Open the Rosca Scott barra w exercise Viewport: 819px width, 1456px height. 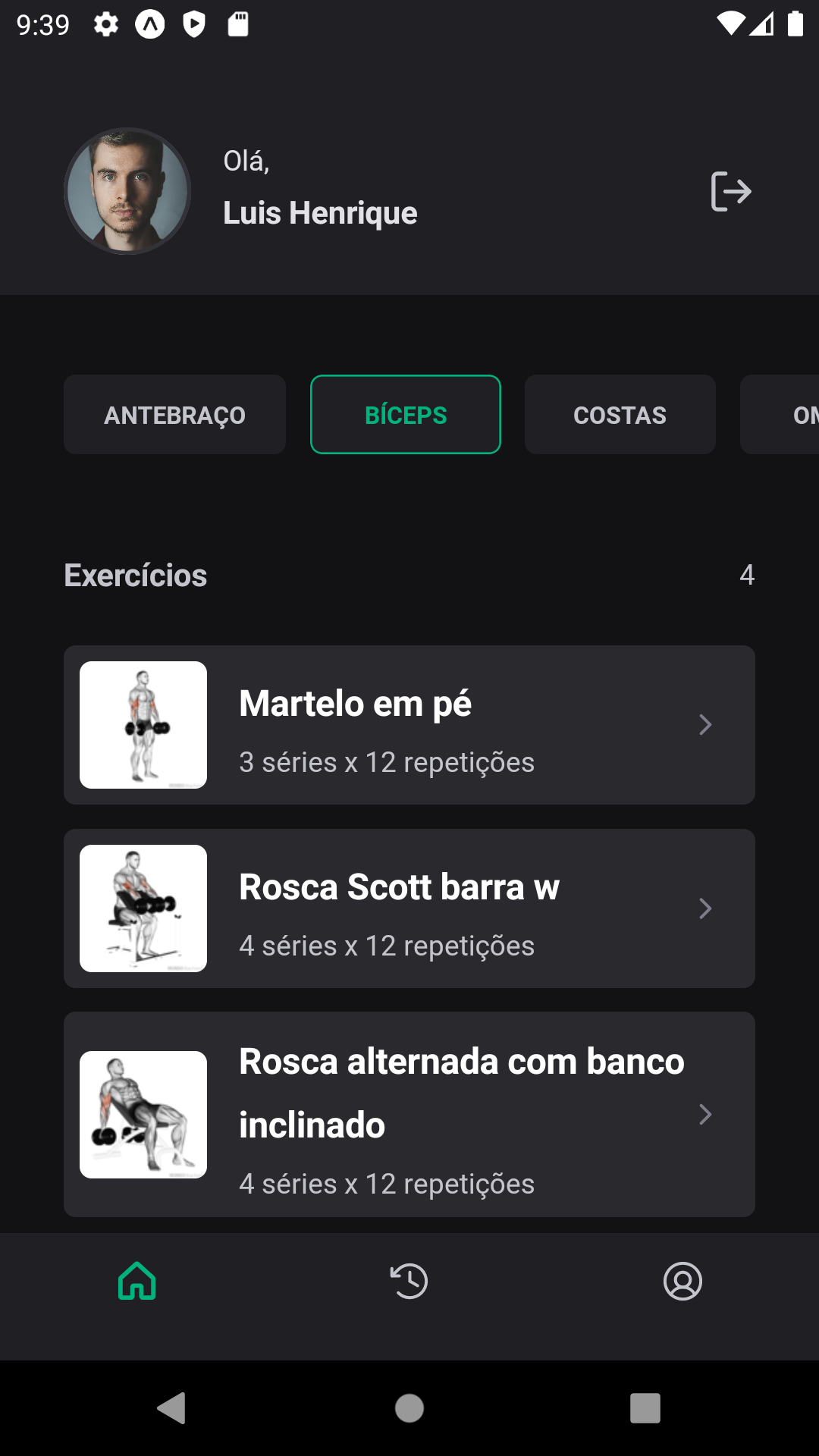(409, 908)
